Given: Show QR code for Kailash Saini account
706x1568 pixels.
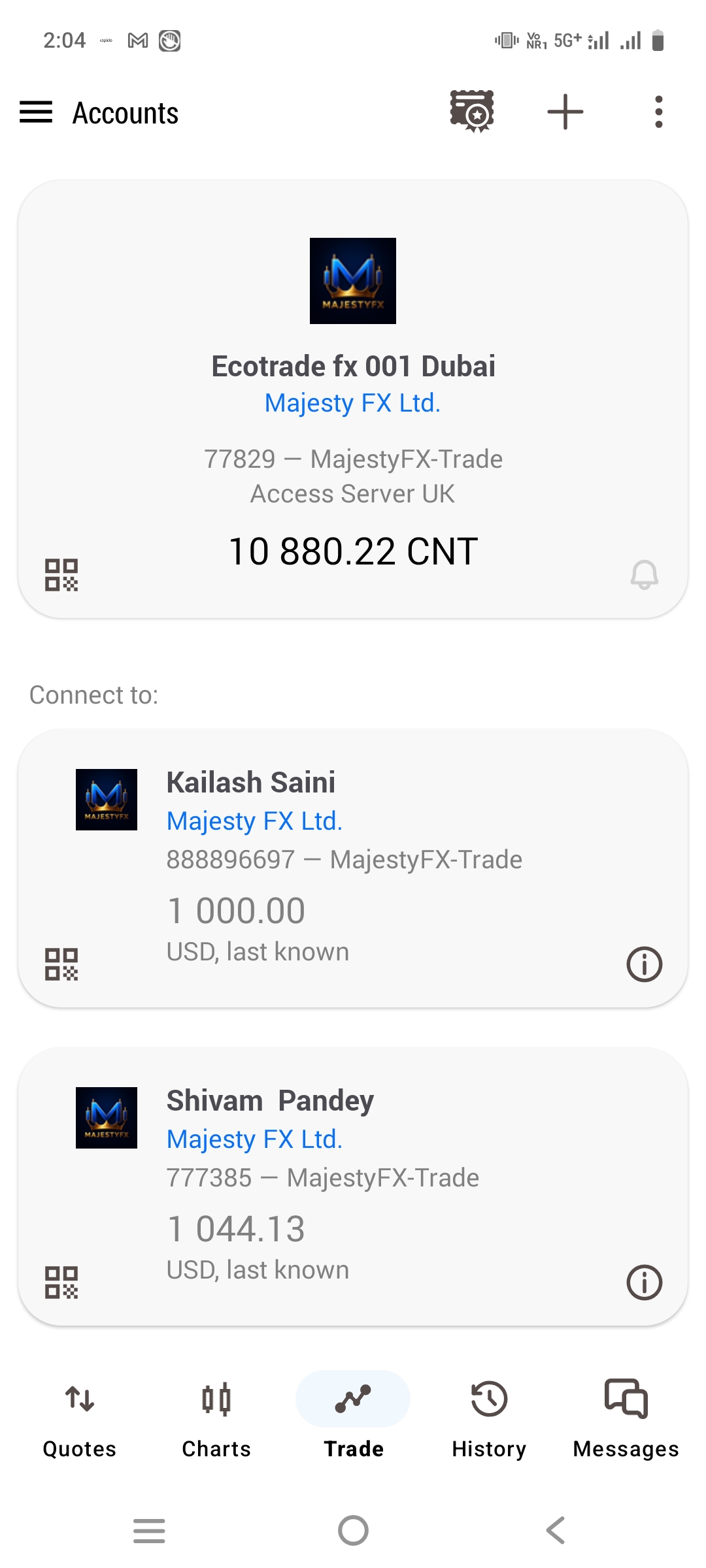Looking at the screenshot, I should 61,964.
